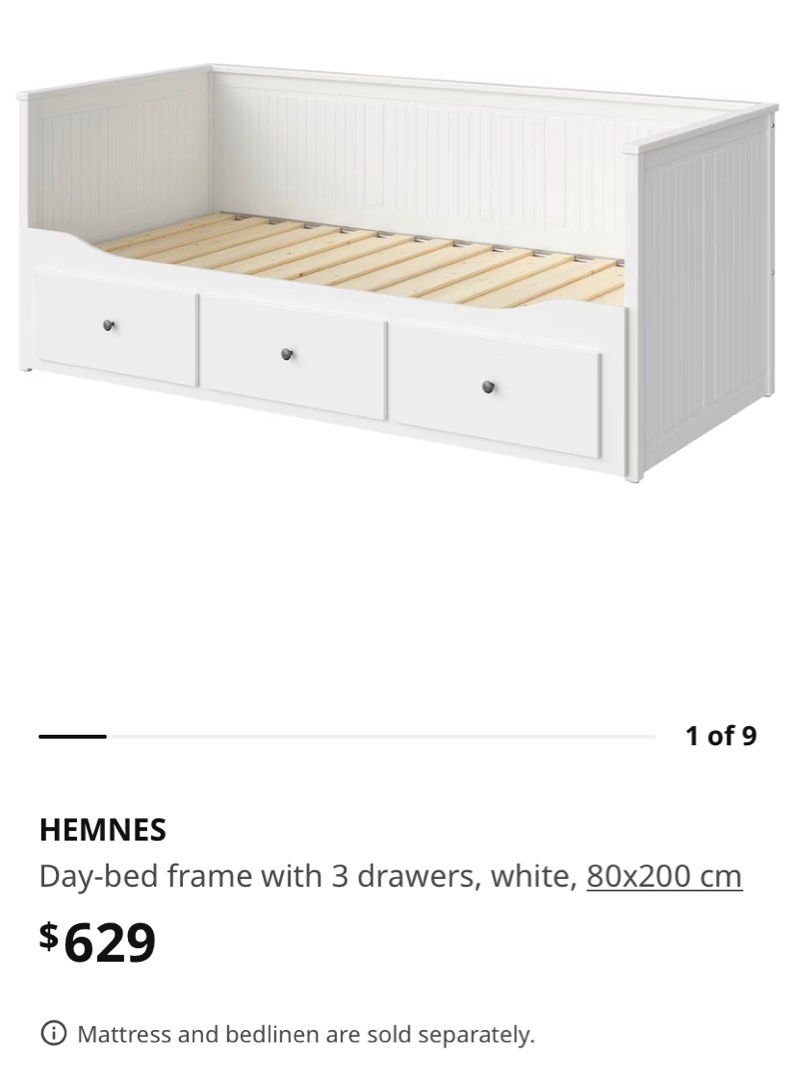Click the middle drawer knob in the photo
Viewport: 797px width, 1080px height.
287,354
